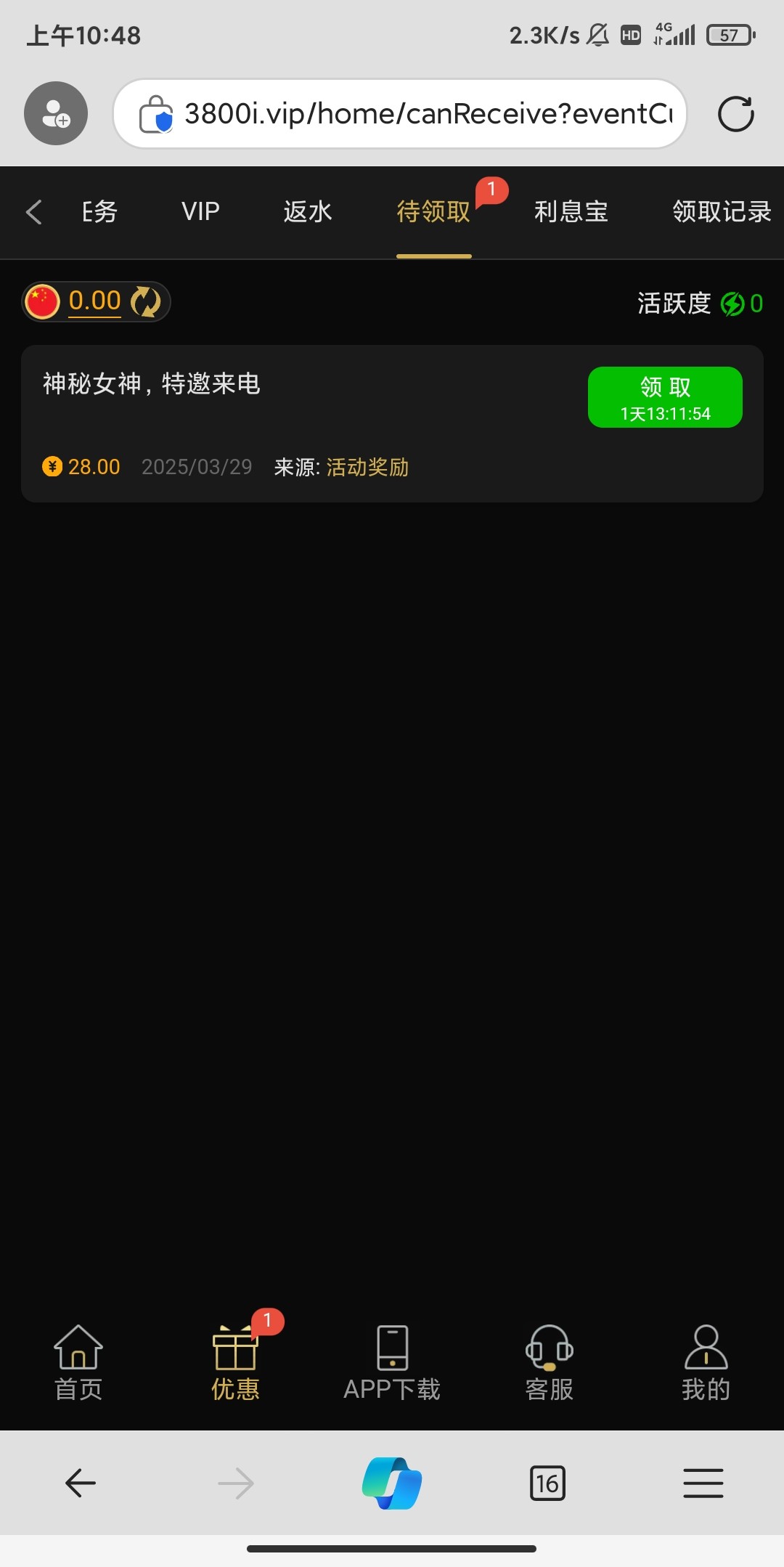Open the APP下载 page
The height and width of the screenshot is (1567, 784).
pos(392,1363)
